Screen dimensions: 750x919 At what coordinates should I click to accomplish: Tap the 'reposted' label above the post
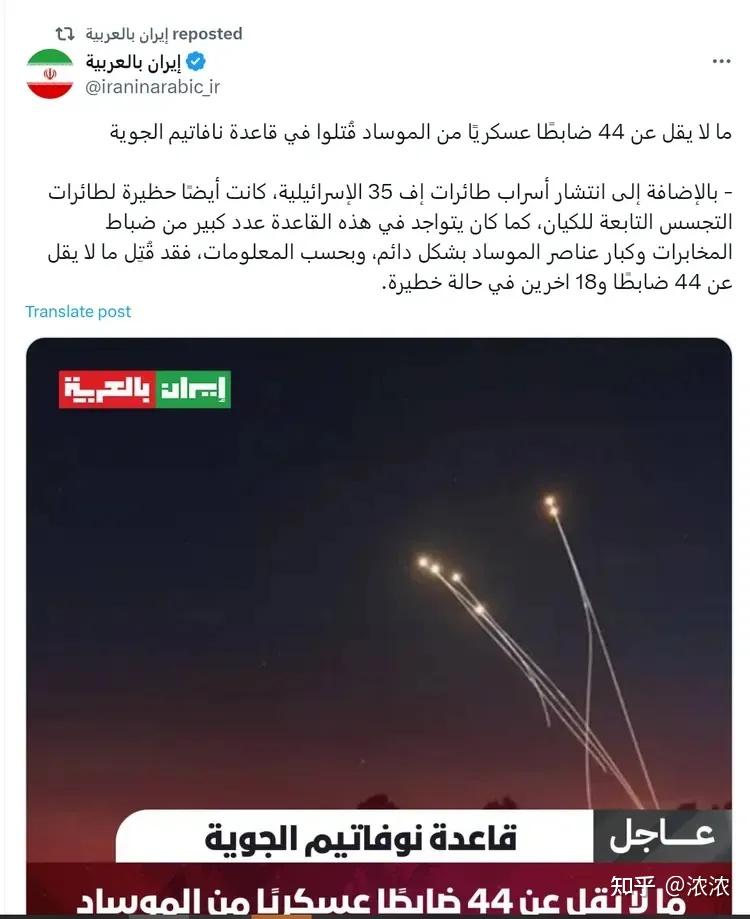coord(207,34)
